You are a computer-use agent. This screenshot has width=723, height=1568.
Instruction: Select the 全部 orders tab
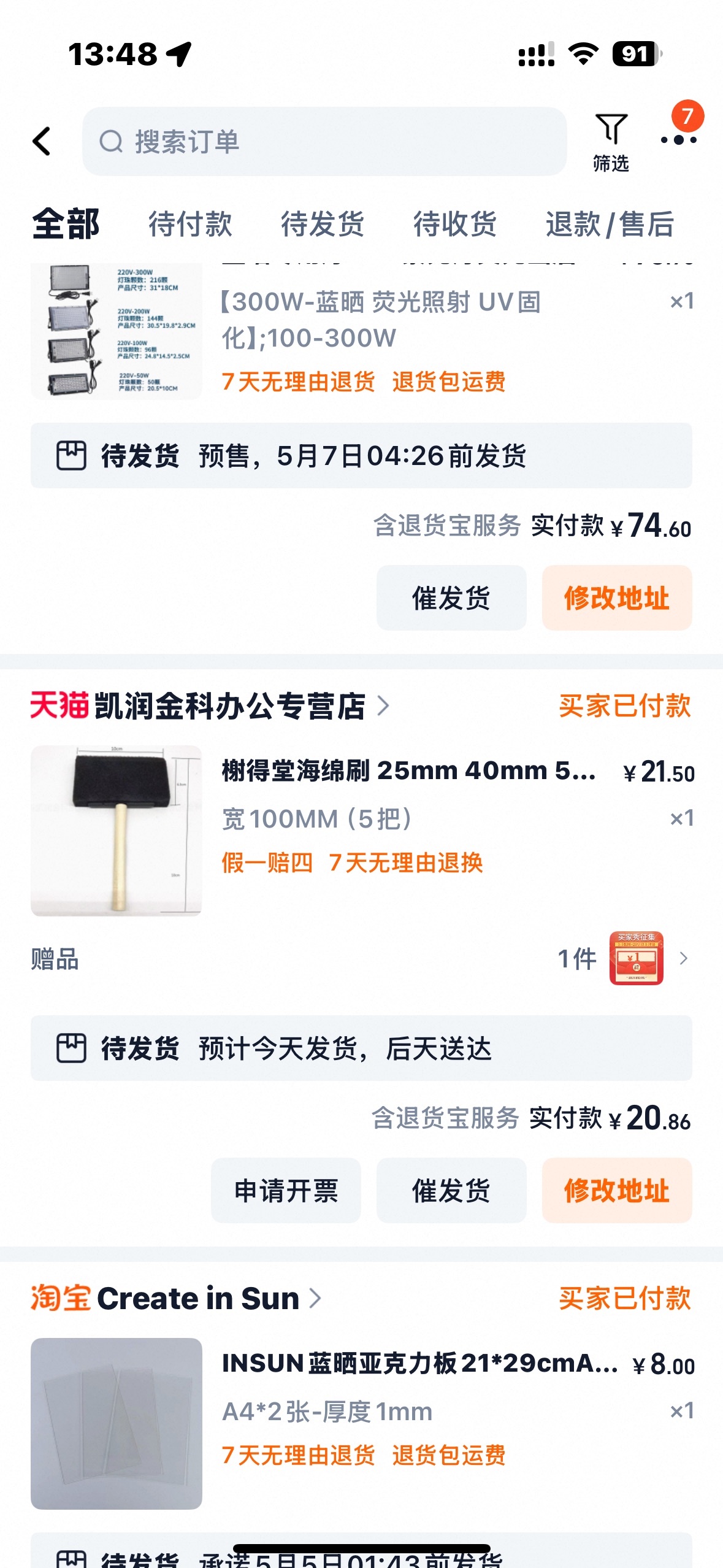tap(66, 224)
